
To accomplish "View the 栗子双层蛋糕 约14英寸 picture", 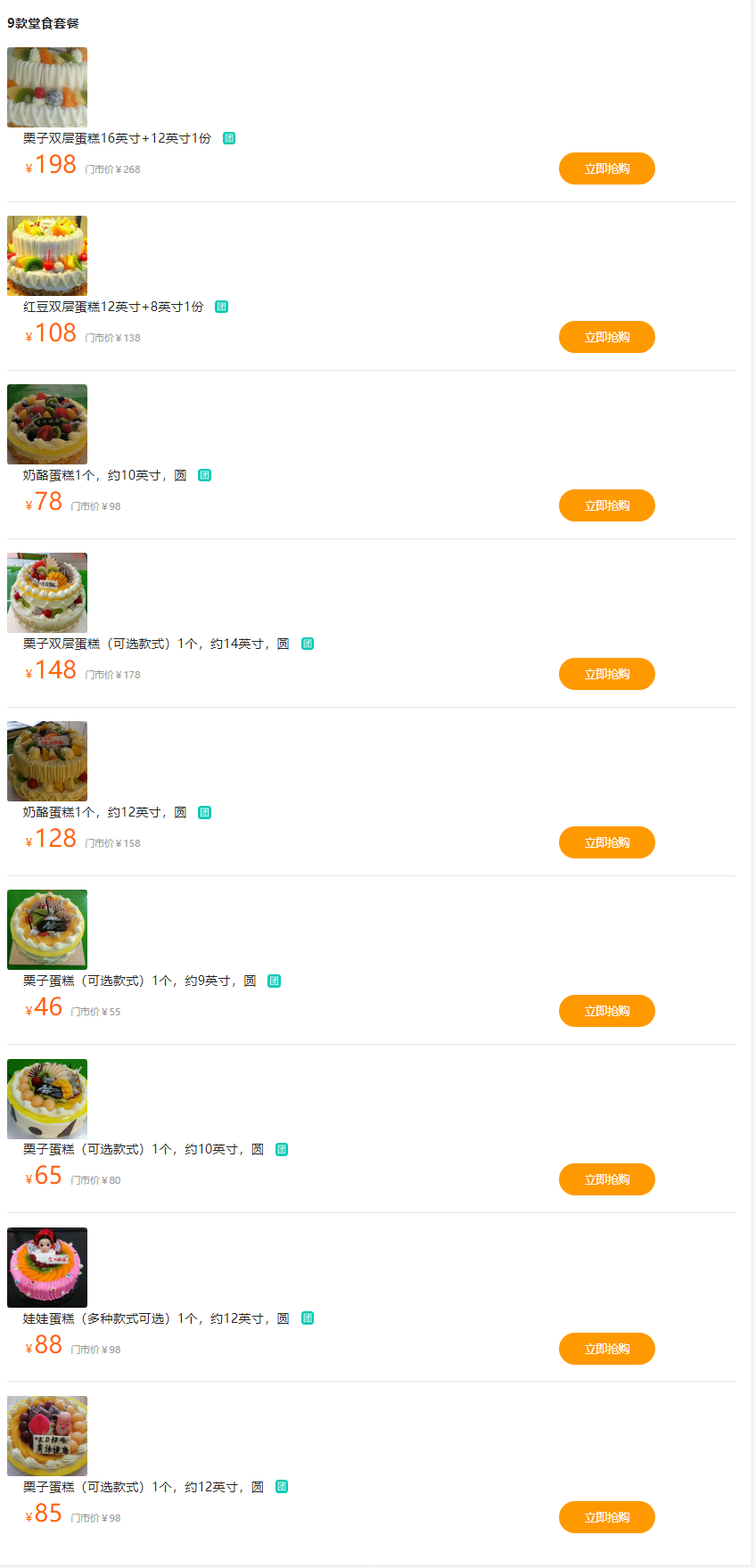I will pos(47,593).
